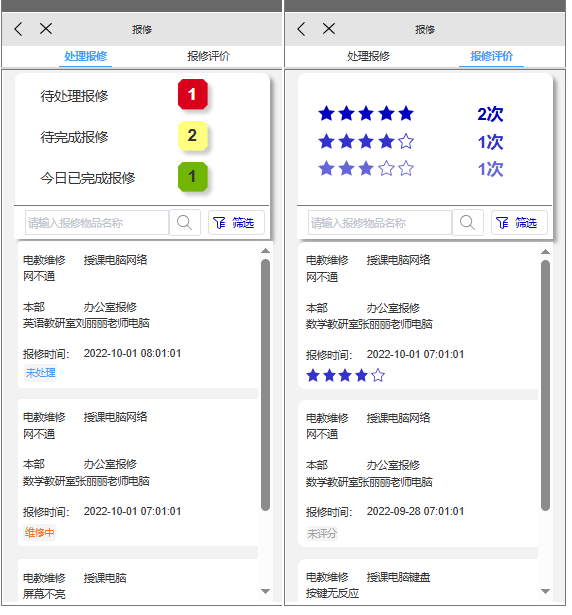Tap the yellow 待完成报修 count badge
This screenshot has height=615, width=572.
[x=192, y=136]
